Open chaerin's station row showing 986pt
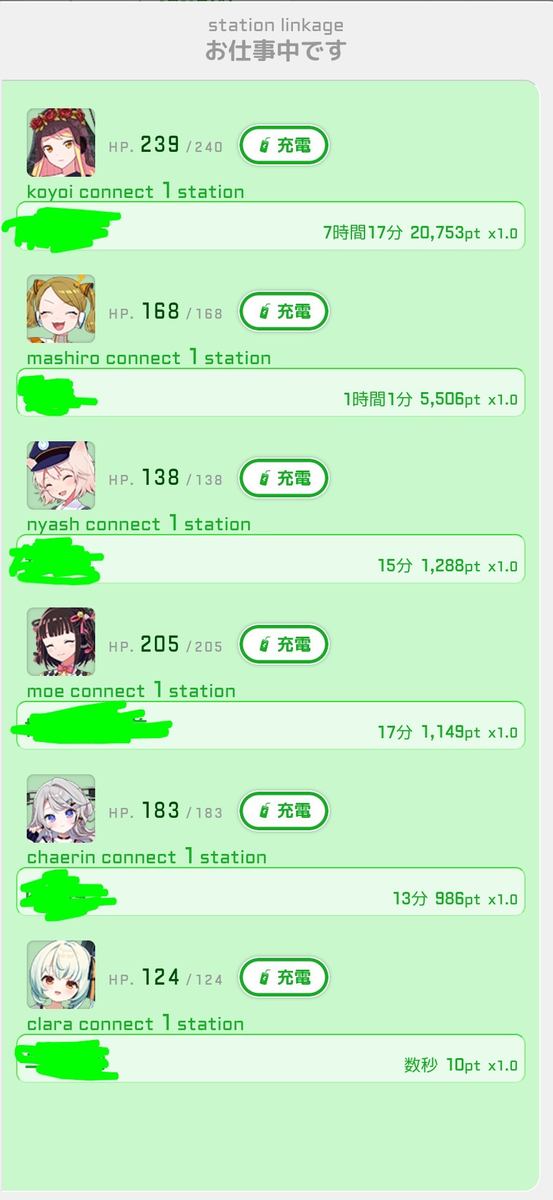This screenshot has width=553, height=1200. coord(270,891)
